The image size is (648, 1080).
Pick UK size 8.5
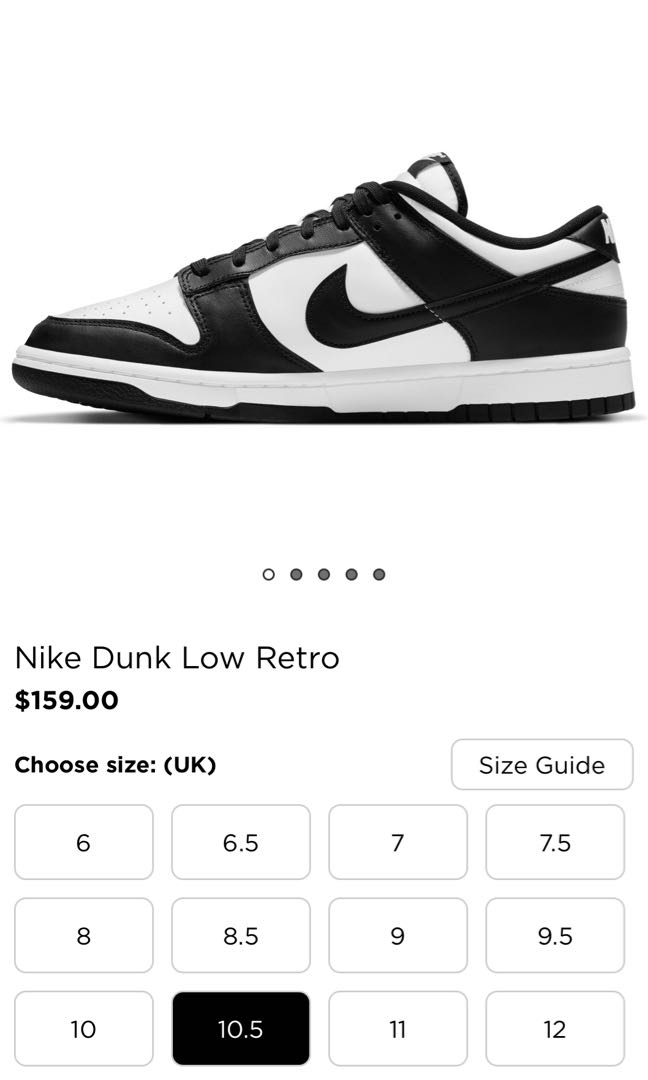(240, 936)
